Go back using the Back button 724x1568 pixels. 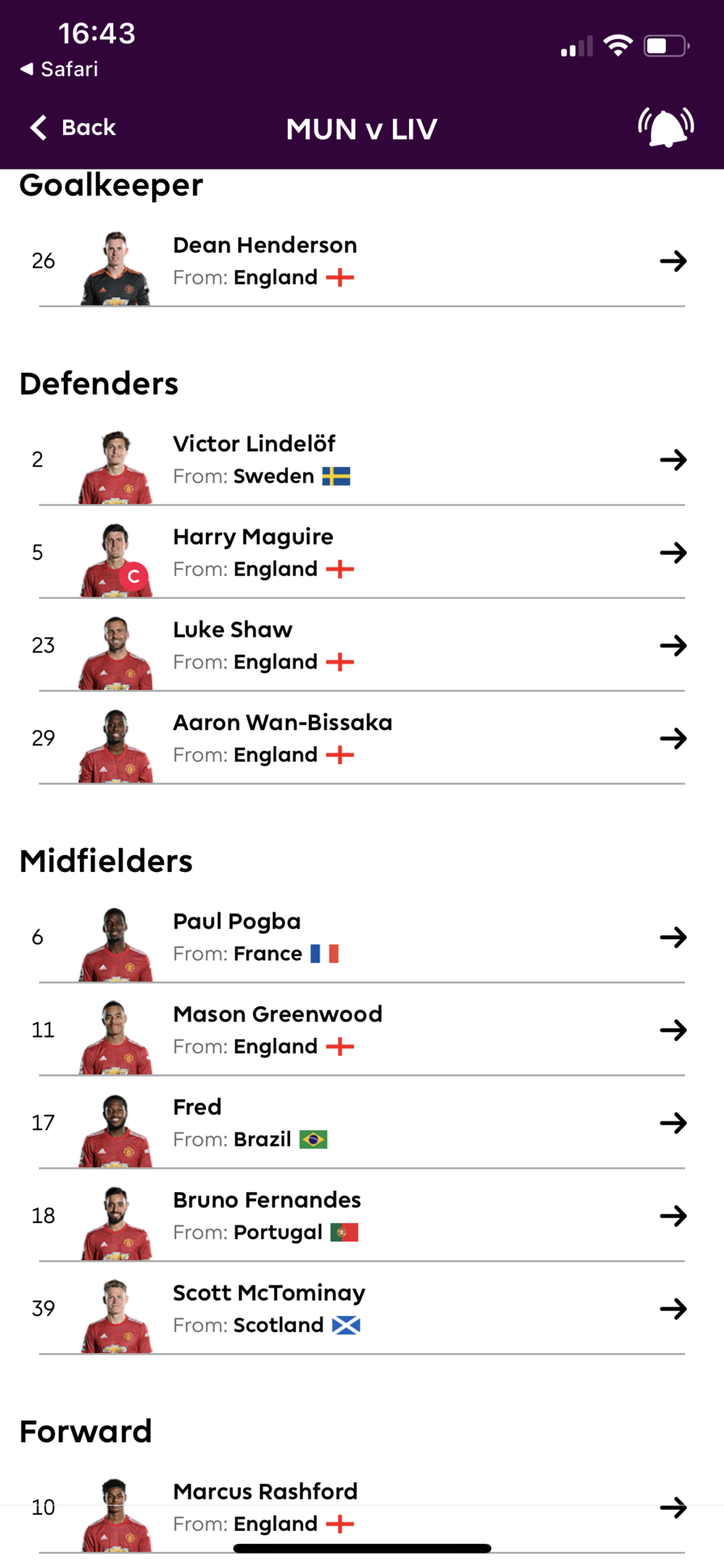pos(73,128)
